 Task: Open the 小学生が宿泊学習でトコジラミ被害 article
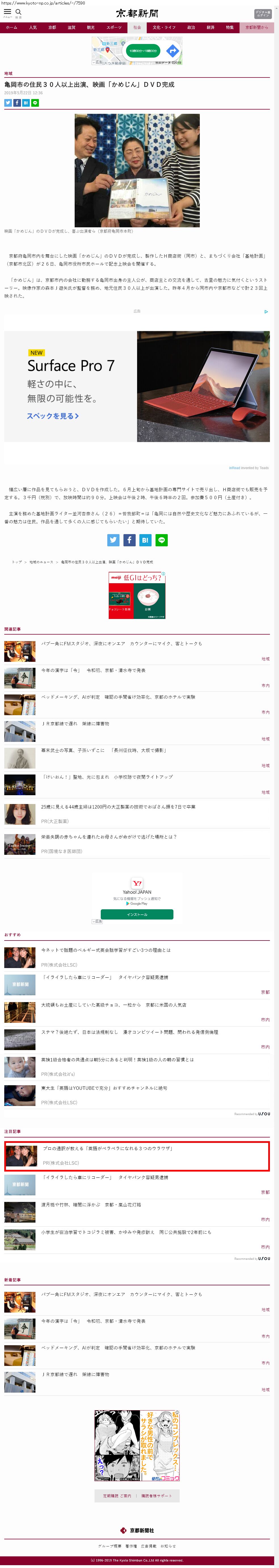pyautogui.click(x=126, y=1233)
